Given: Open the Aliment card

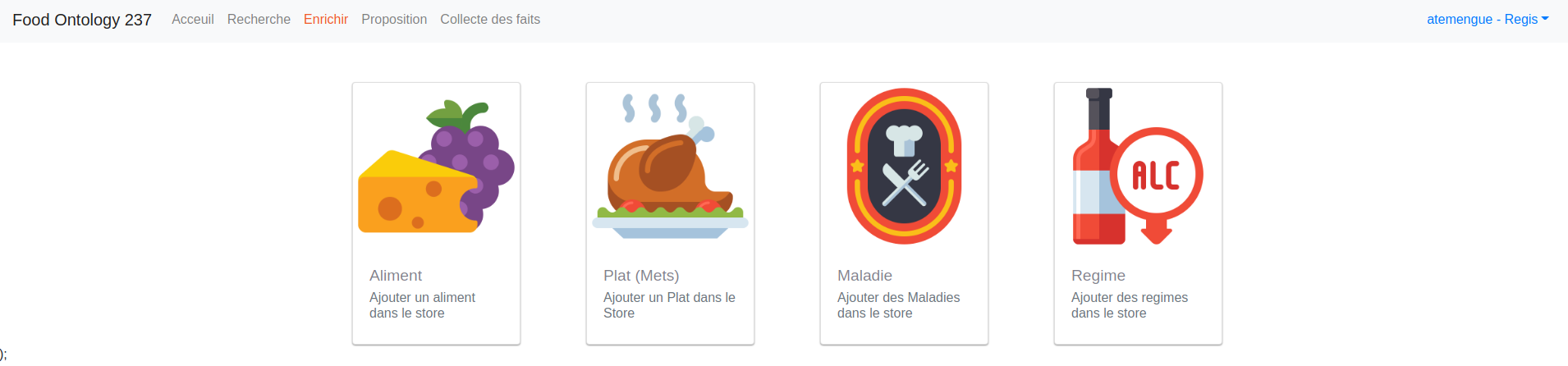Looking at the screenshot, I should [x=436, y=213].
